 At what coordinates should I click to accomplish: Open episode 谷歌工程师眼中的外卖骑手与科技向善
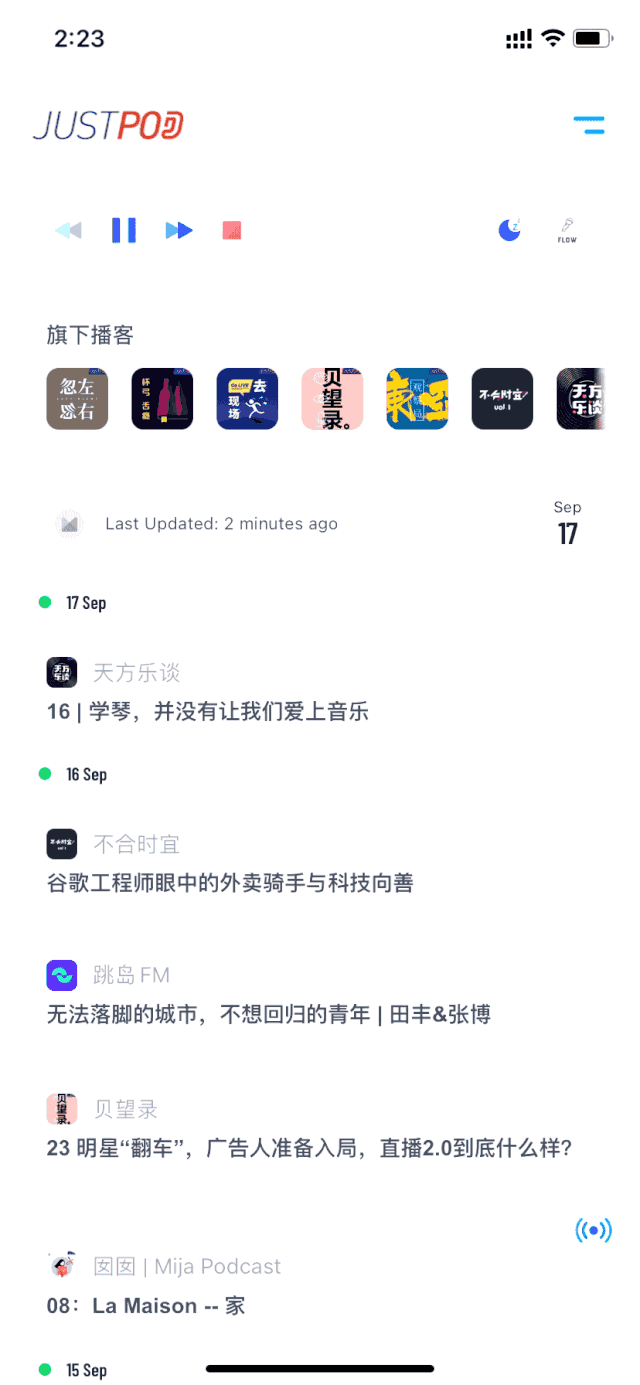(x=230, y=883)
